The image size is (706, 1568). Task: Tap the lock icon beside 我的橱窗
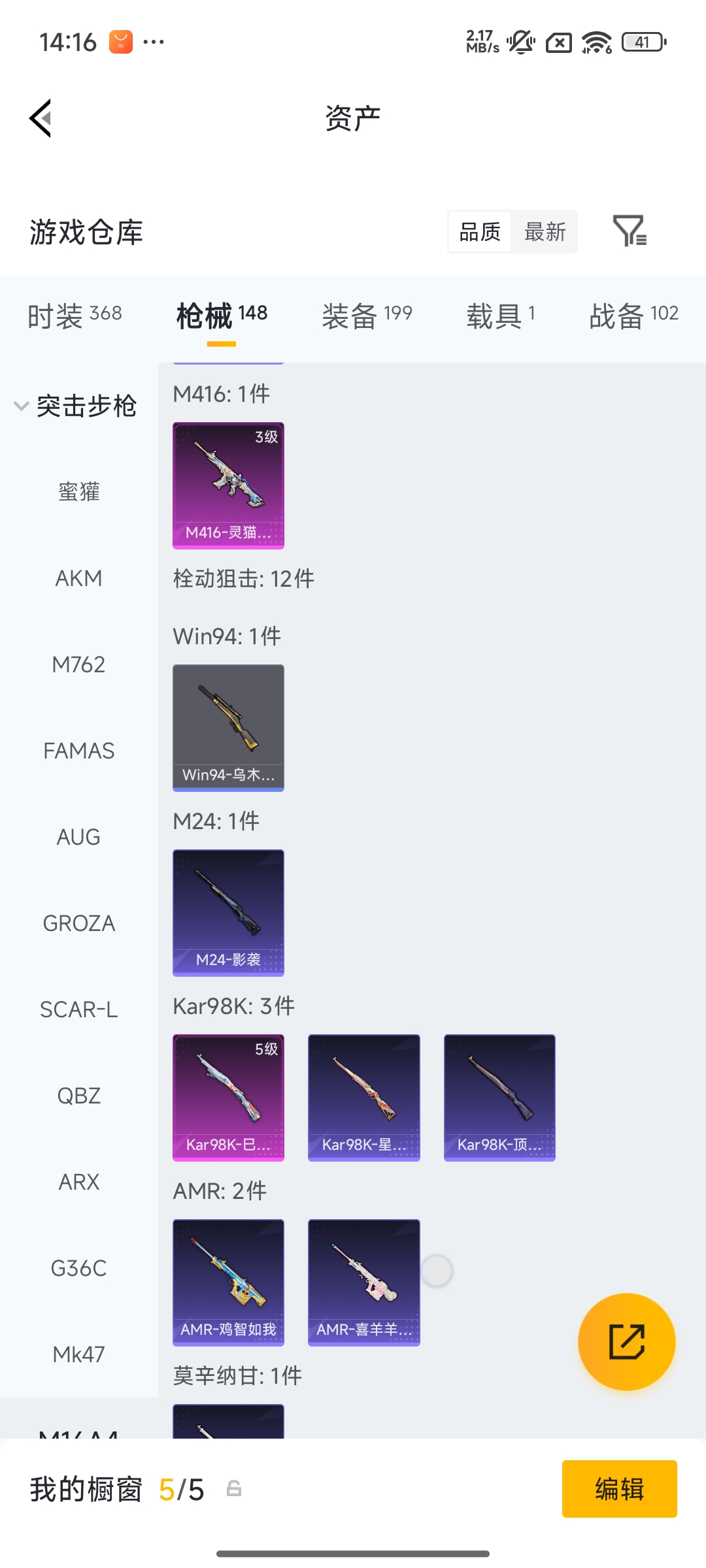pyautogui.click(x=233, y=1489)
